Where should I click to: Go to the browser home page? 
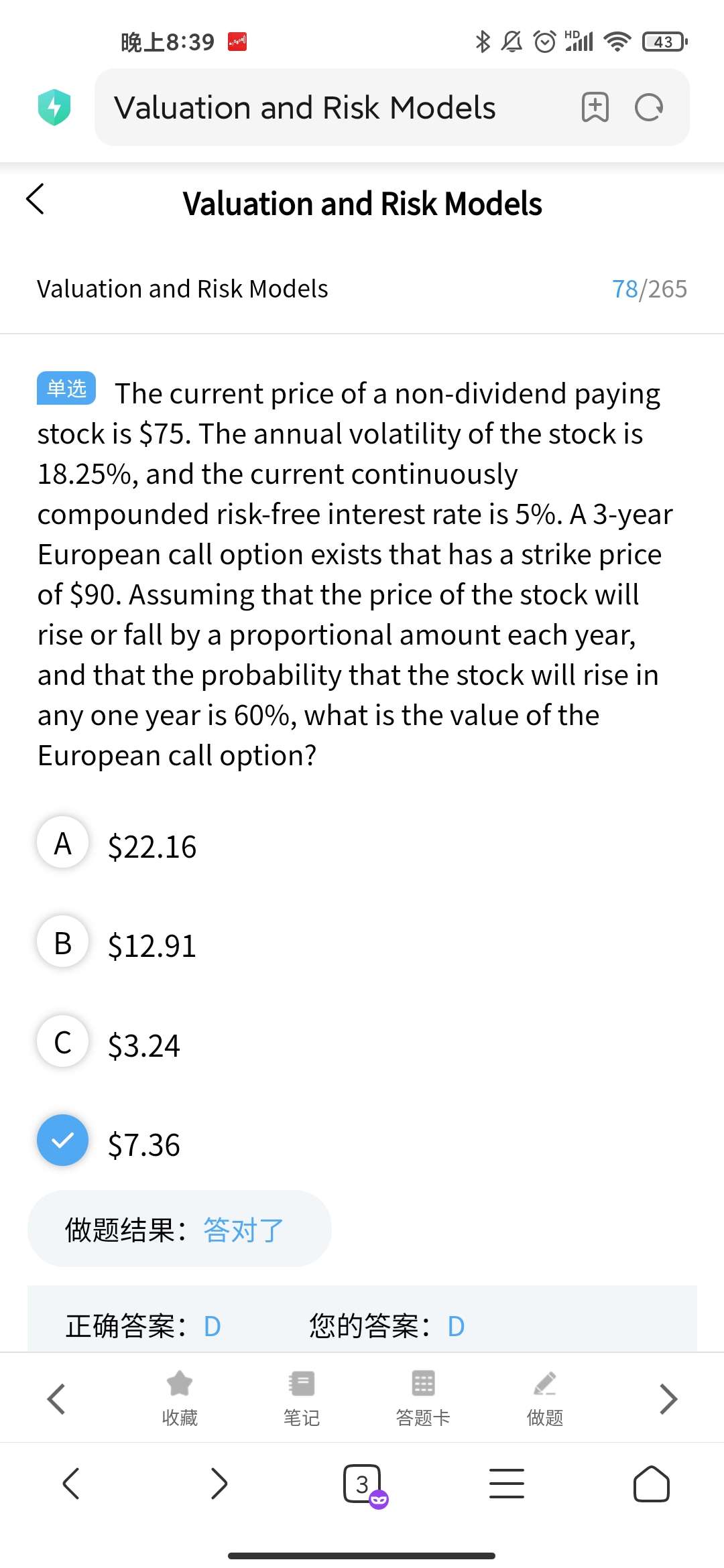(651, 1484)
